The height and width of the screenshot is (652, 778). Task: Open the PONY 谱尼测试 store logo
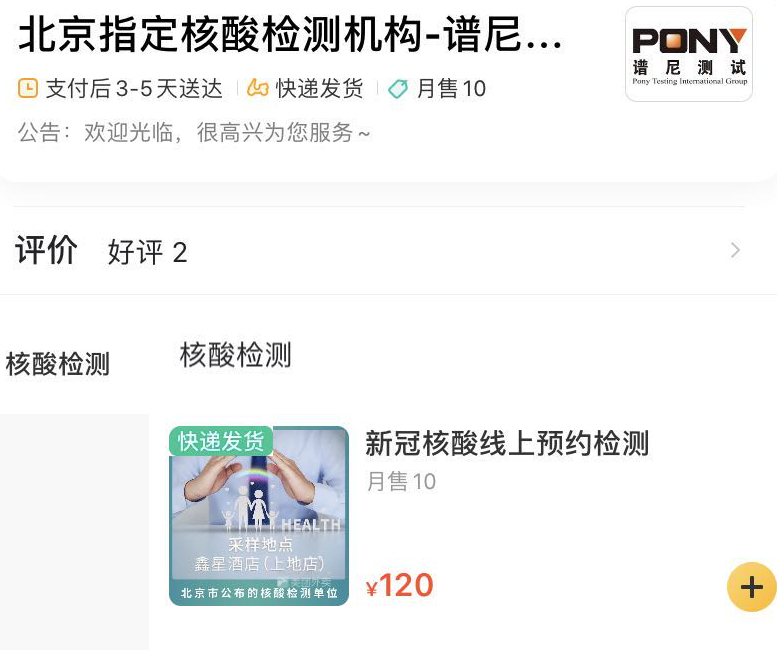[689, 54]
